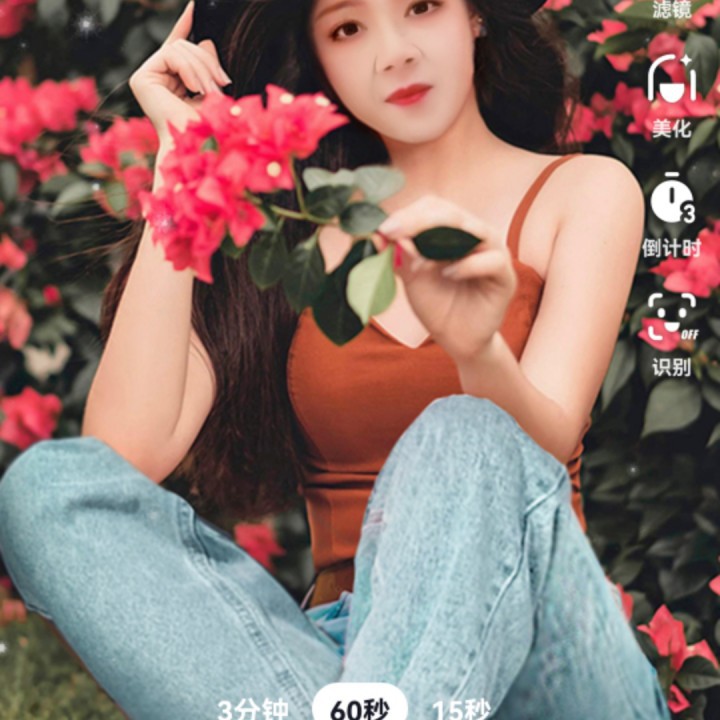Set the 倒计时 countdown timer
This screenshot has height=720, width=720.
(672, 213)
